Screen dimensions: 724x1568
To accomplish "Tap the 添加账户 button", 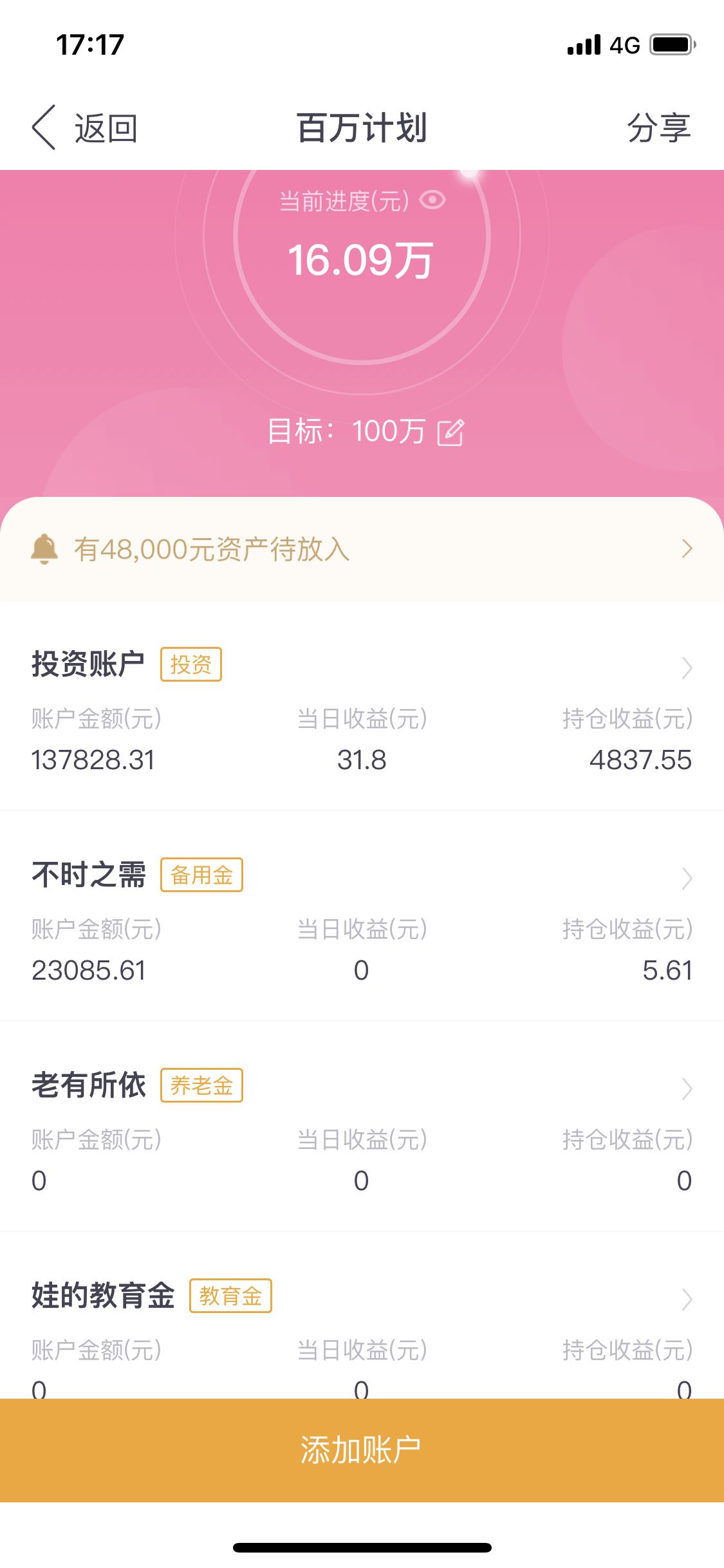I will tap(362, 1450).
